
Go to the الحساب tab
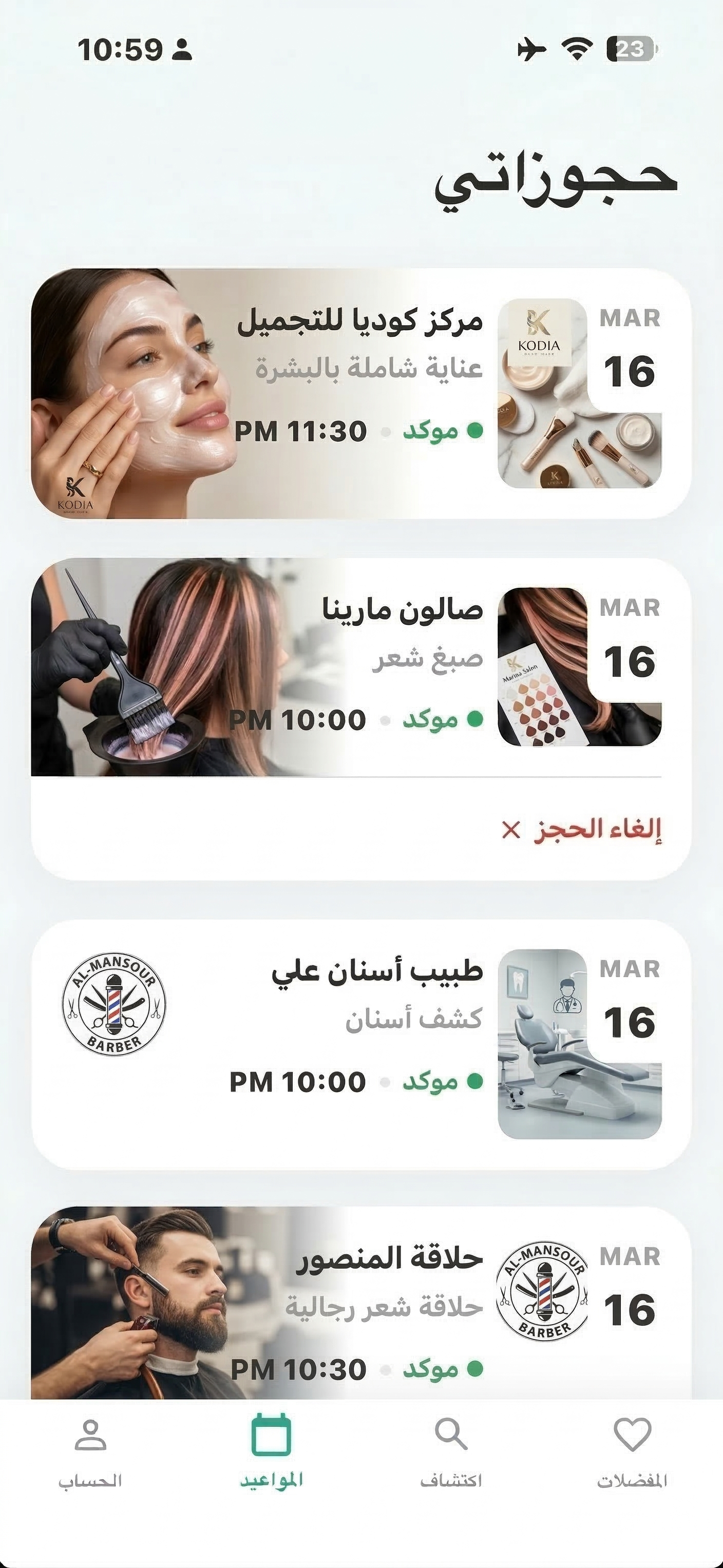click(90, 1454)
